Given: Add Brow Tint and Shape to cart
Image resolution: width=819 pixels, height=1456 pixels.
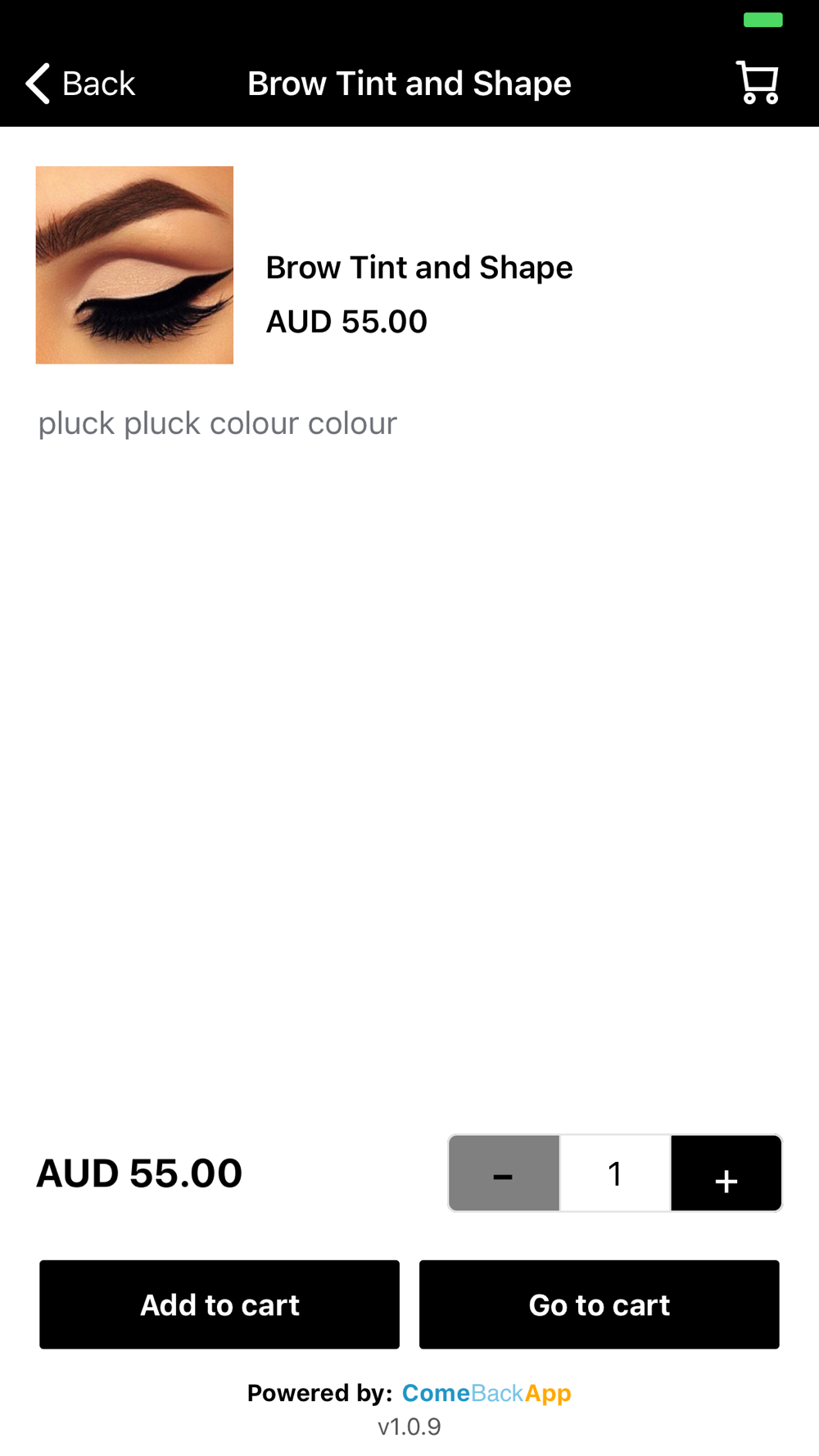Looking at the screenshot, I should (219, 1305).
